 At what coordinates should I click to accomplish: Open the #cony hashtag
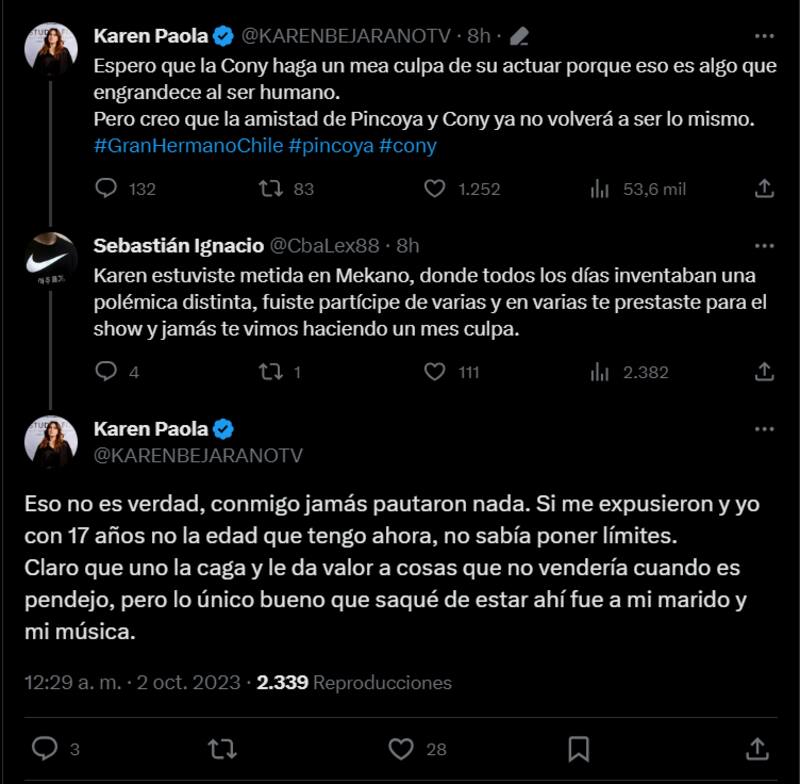pos(408,145)
